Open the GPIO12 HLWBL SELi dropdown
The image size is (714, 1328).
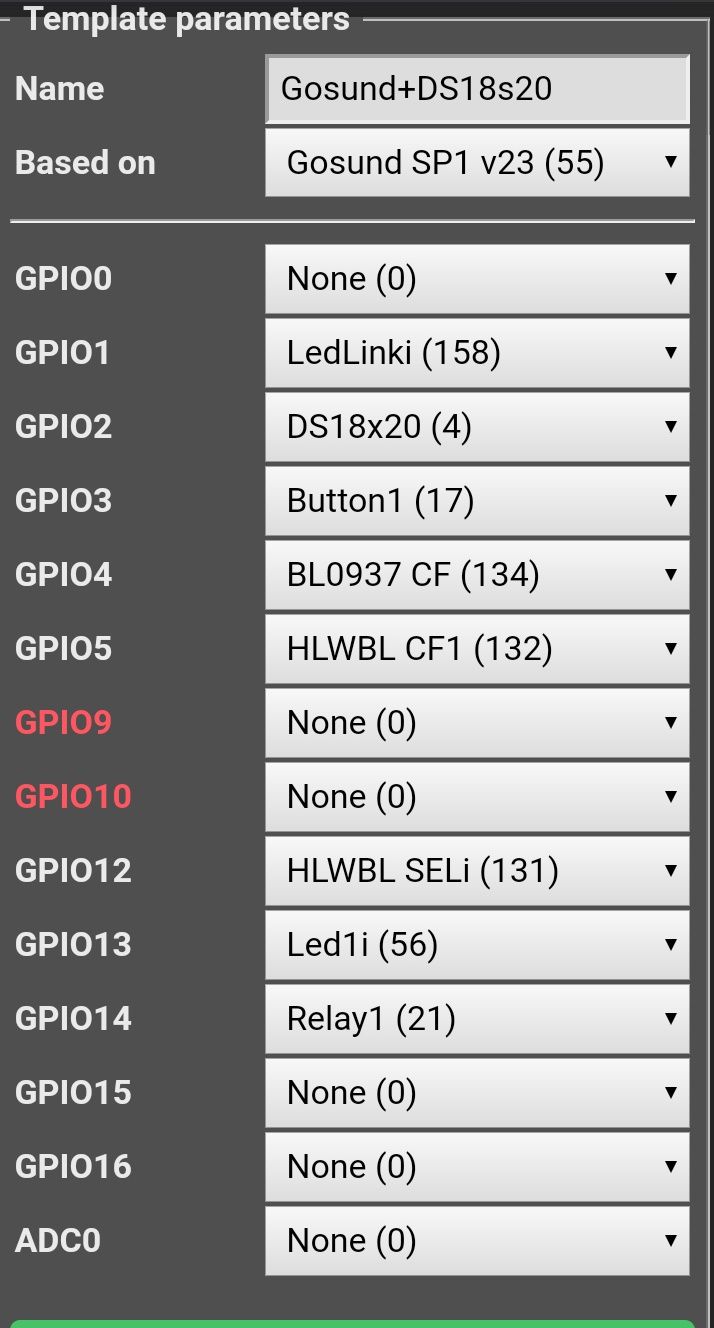477,871
